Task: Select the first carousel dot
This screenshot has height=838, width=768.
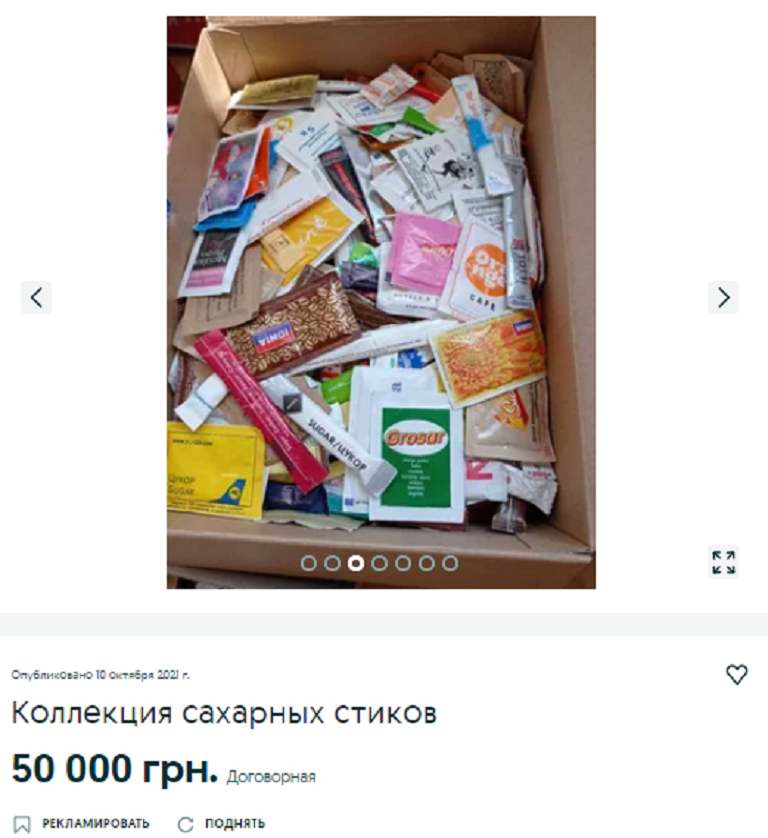Action: click(309, 563)
